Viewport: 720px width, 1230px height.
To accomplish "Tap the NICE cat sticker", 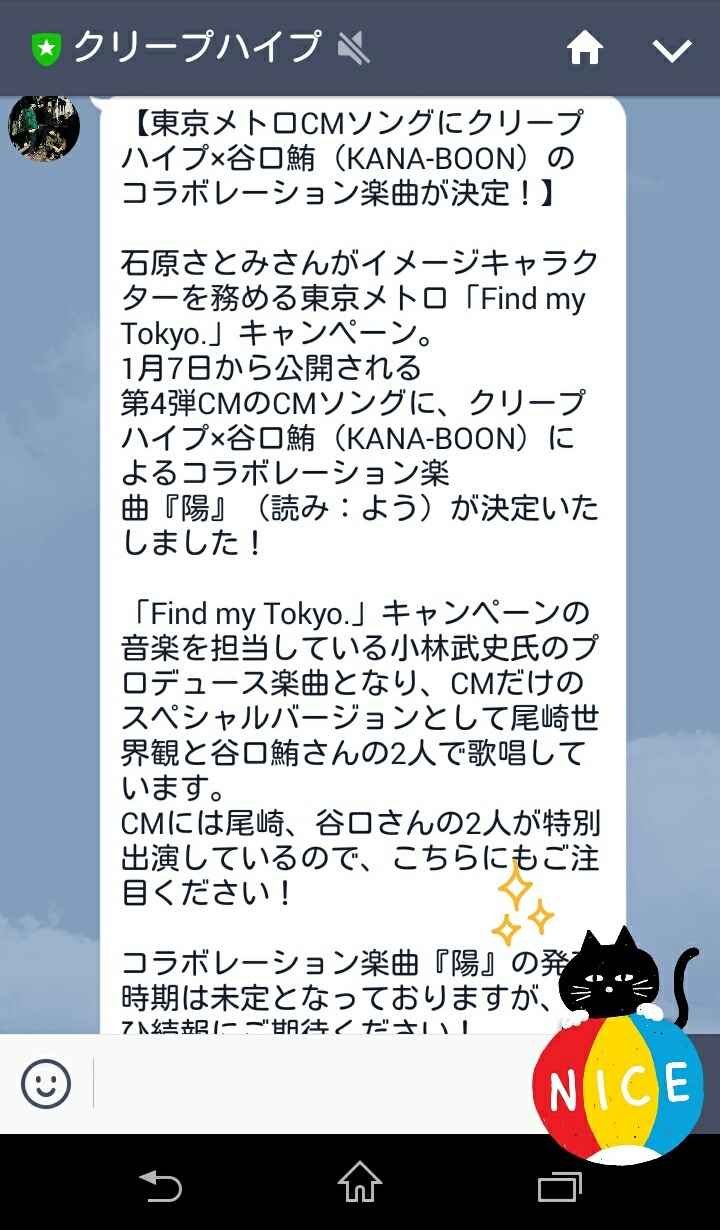I will pos(619,1050).
